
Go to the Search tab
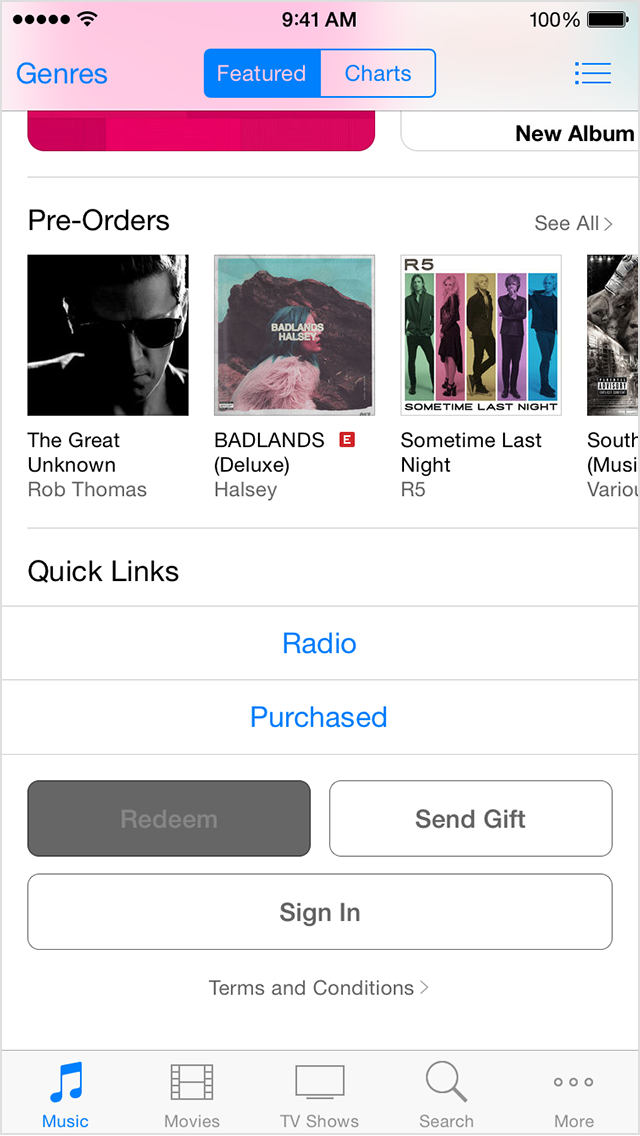pos(446,1094)
